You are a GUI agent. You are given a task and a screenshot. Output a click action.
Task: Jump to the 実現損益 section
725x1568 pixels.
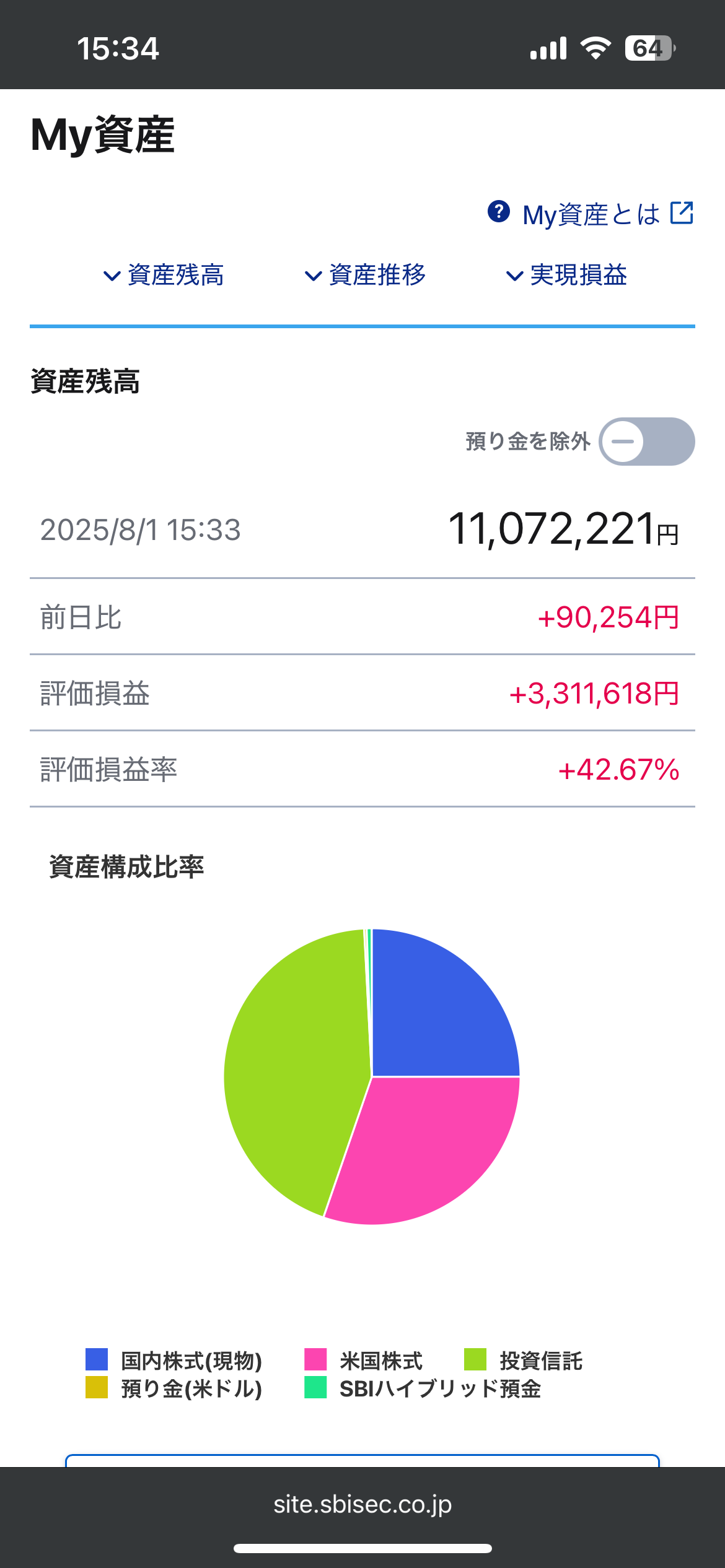[x=567, y=275]
